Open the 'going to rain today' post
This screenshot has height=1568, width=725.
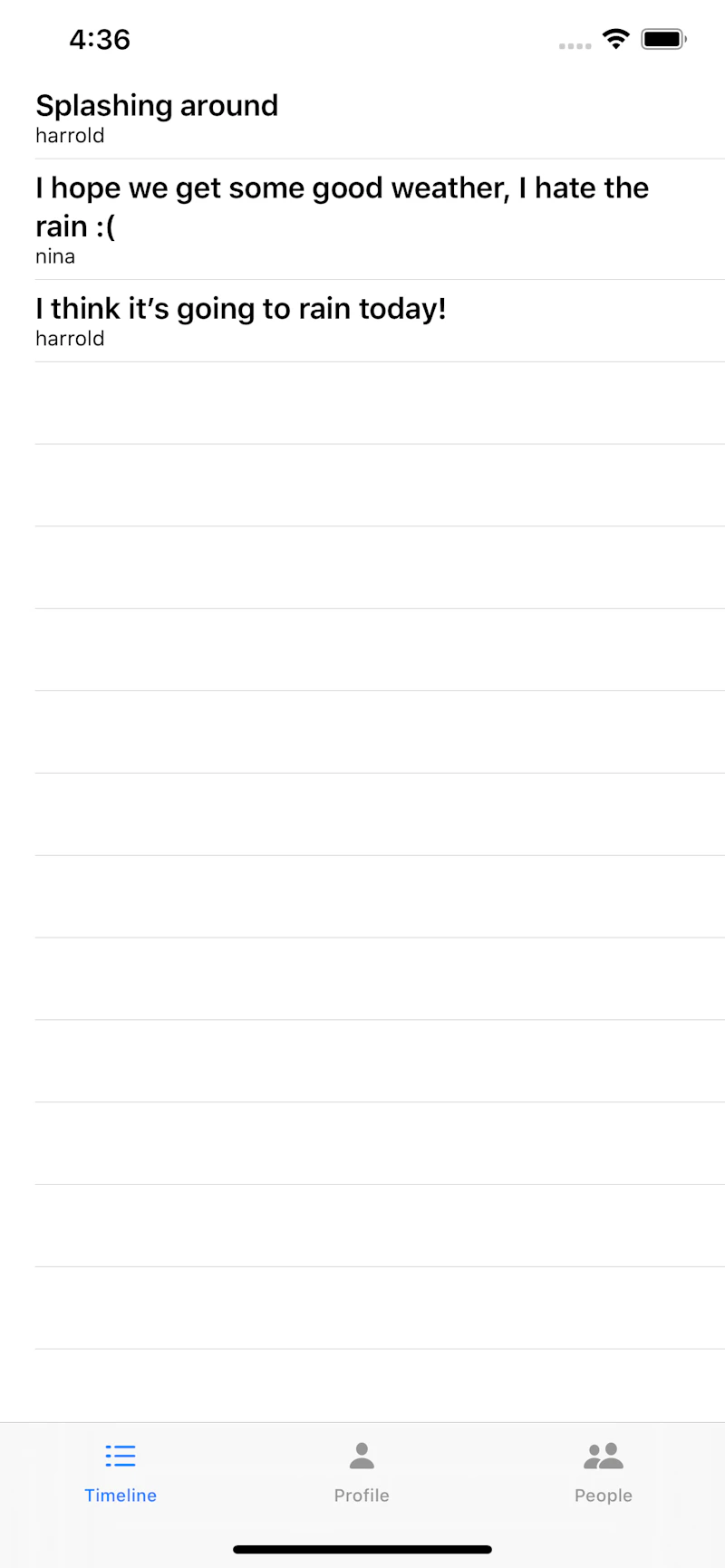(x=362, y=322)
